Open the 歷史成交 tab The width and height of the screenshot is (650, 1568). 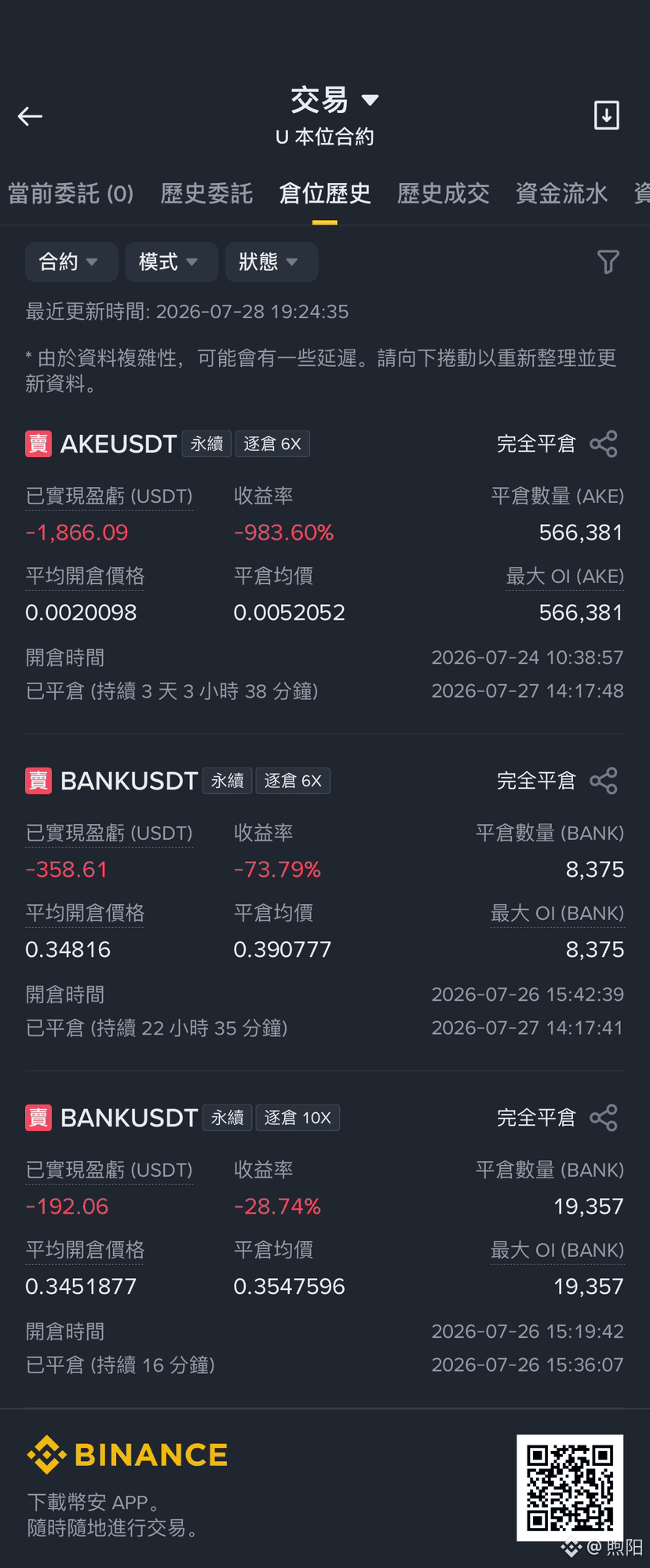443,193
